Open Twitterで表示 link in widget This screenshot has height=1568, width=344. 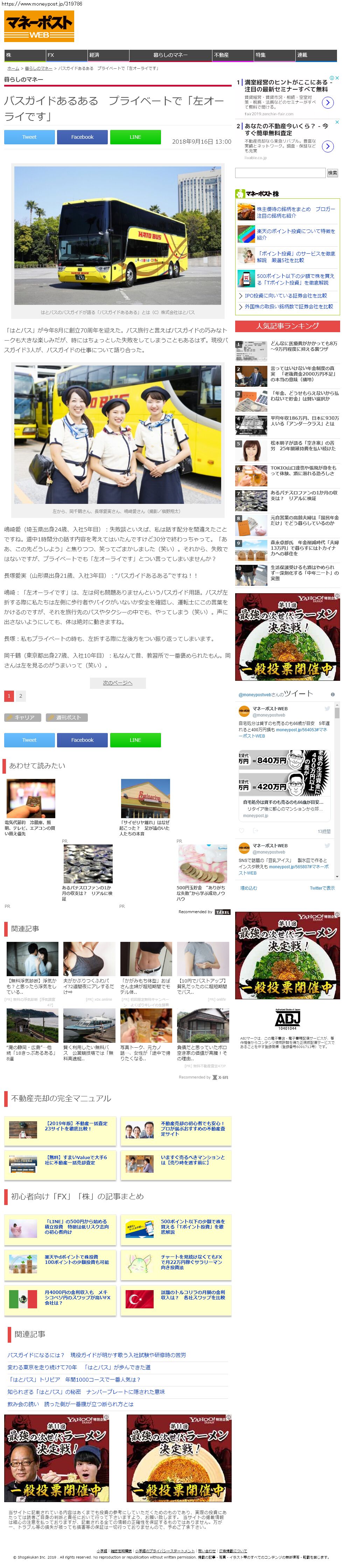tap(322, 888)
